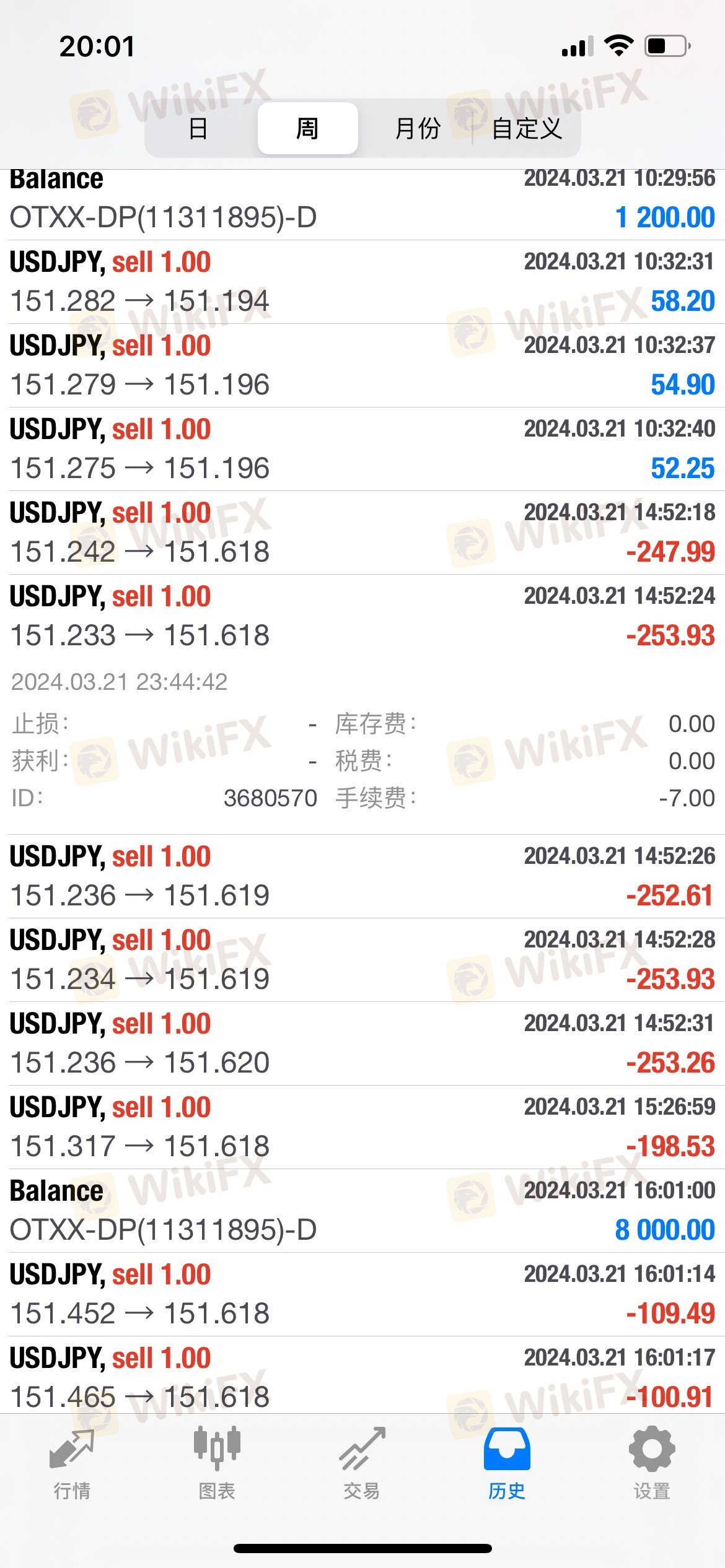Expand the USDJPY trade at 10:32:37
This screenshot has height=1568, width=725.
pyautogui.click(x=362, y=365)
